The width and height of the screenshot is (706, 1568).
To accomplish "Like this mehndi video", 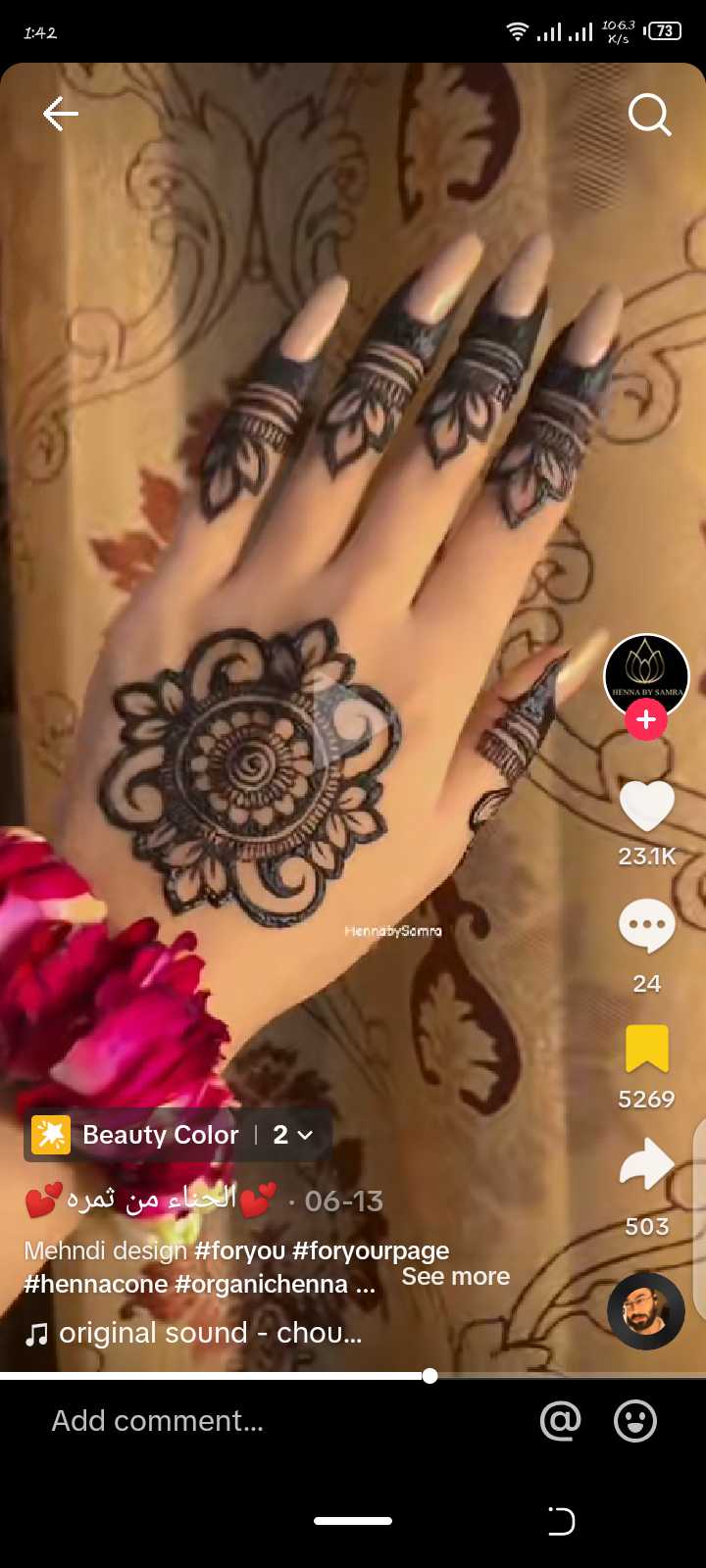I will (647, 807).
